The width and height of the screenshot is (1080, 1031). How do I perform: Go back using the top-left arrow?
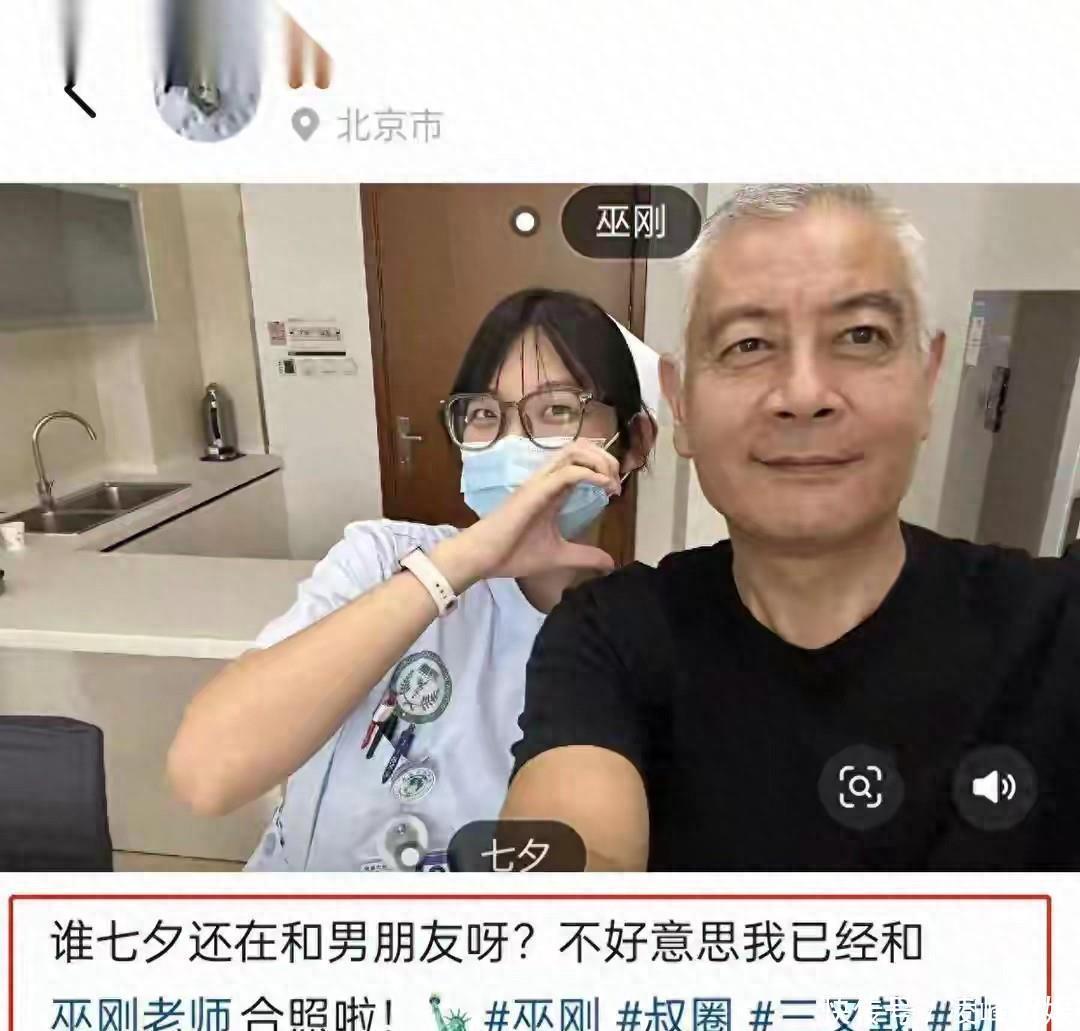point(80,98)
